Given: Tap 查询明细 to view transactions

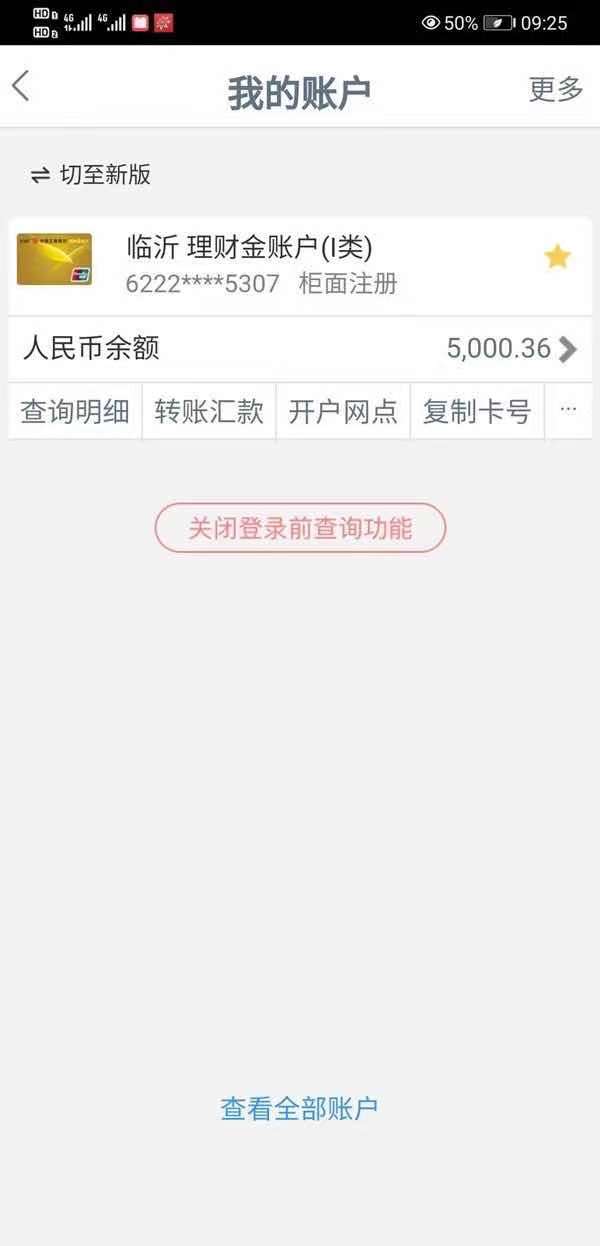Looking at the screenshot, I should [x=75, y=411].
